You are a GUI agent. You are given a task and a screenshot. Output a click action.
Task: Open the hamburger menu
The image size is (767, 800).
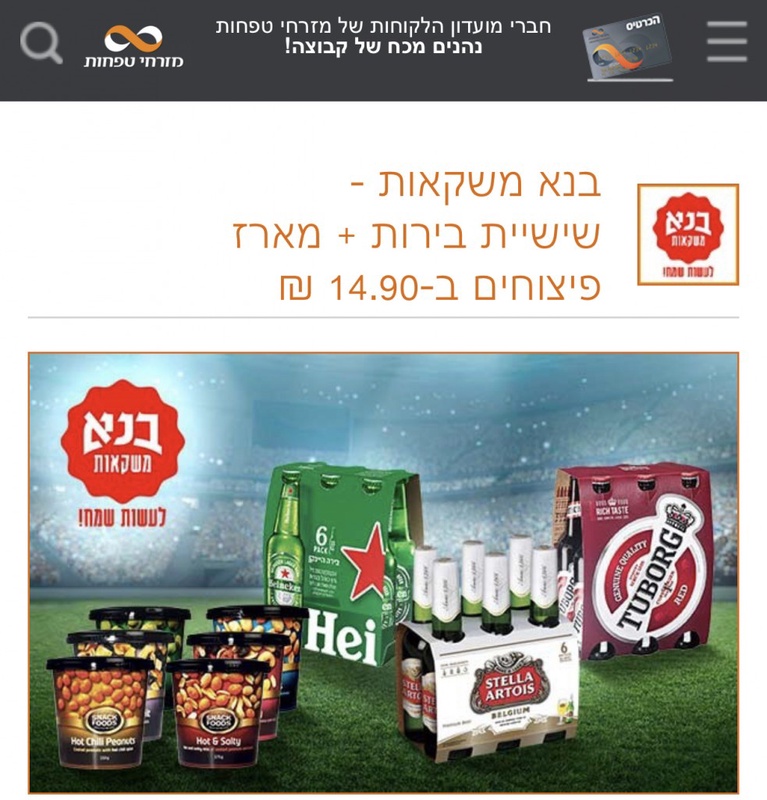coord(727,42)
